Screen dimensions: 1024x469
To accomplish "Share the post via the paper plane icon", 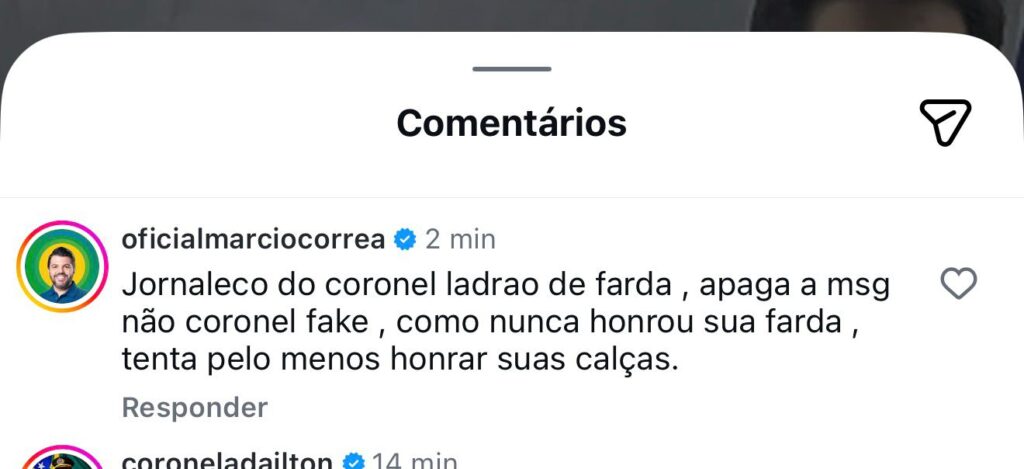I will point(944,124).
